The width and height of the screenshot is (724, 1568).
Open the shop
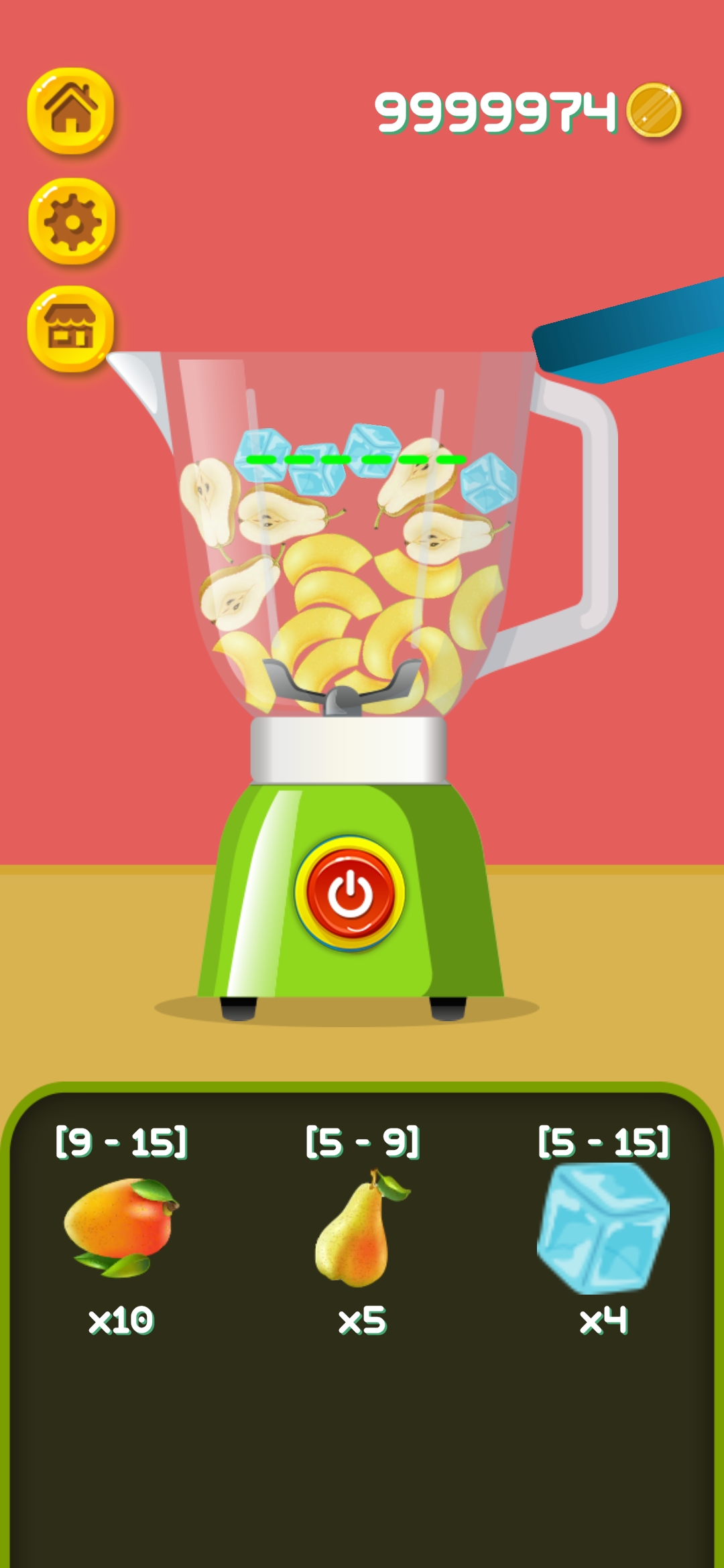click(70, 328)
